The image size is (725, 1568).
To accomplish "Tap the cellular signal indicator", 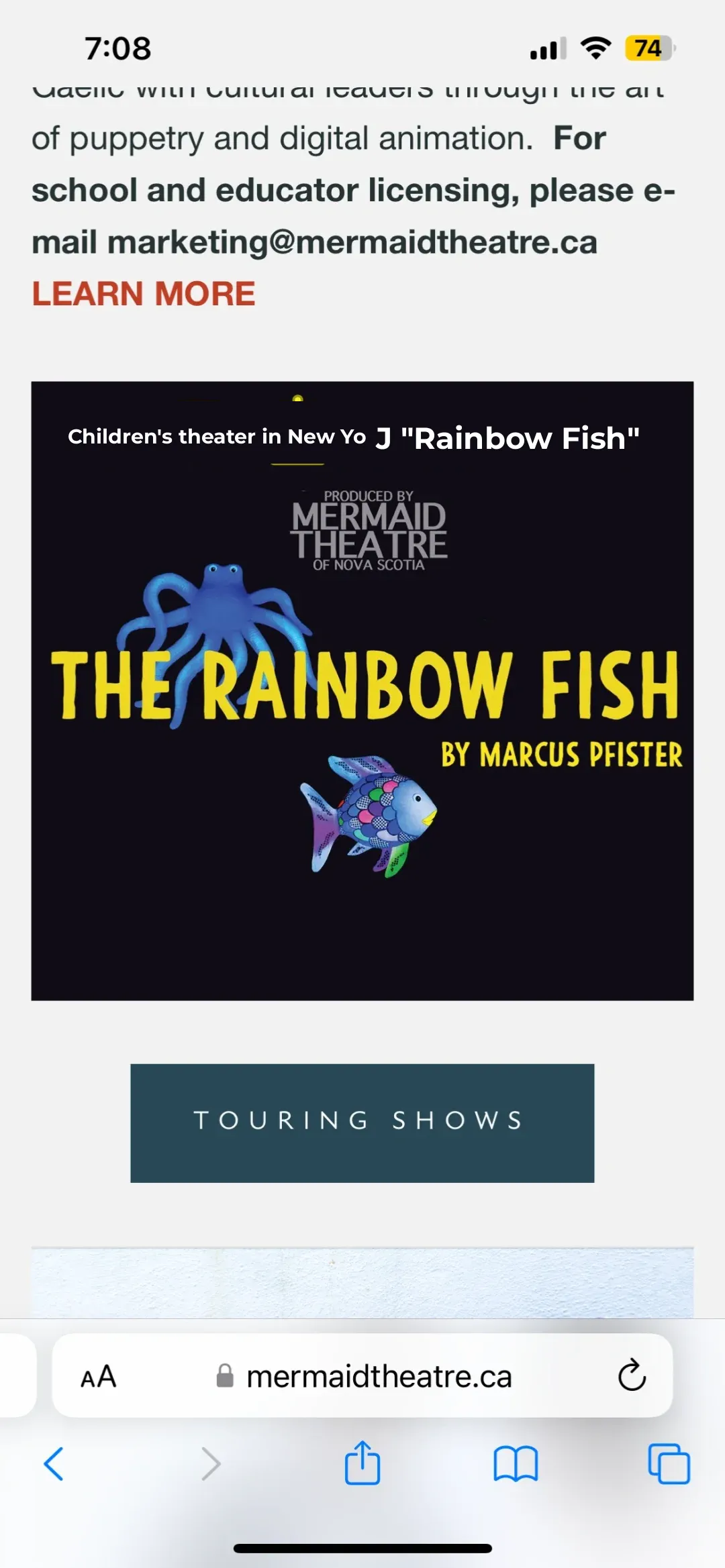I will click(x=546, y=48).
